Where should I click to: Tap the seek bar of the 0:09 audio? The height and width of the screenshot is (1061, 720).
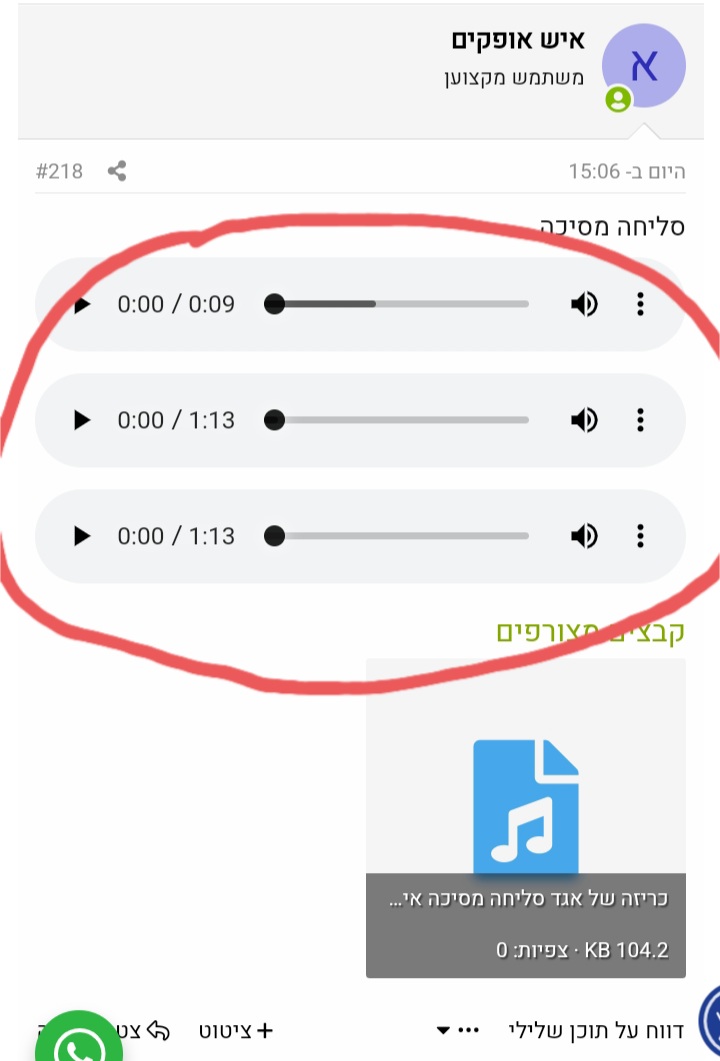click(x=400, y=304)
